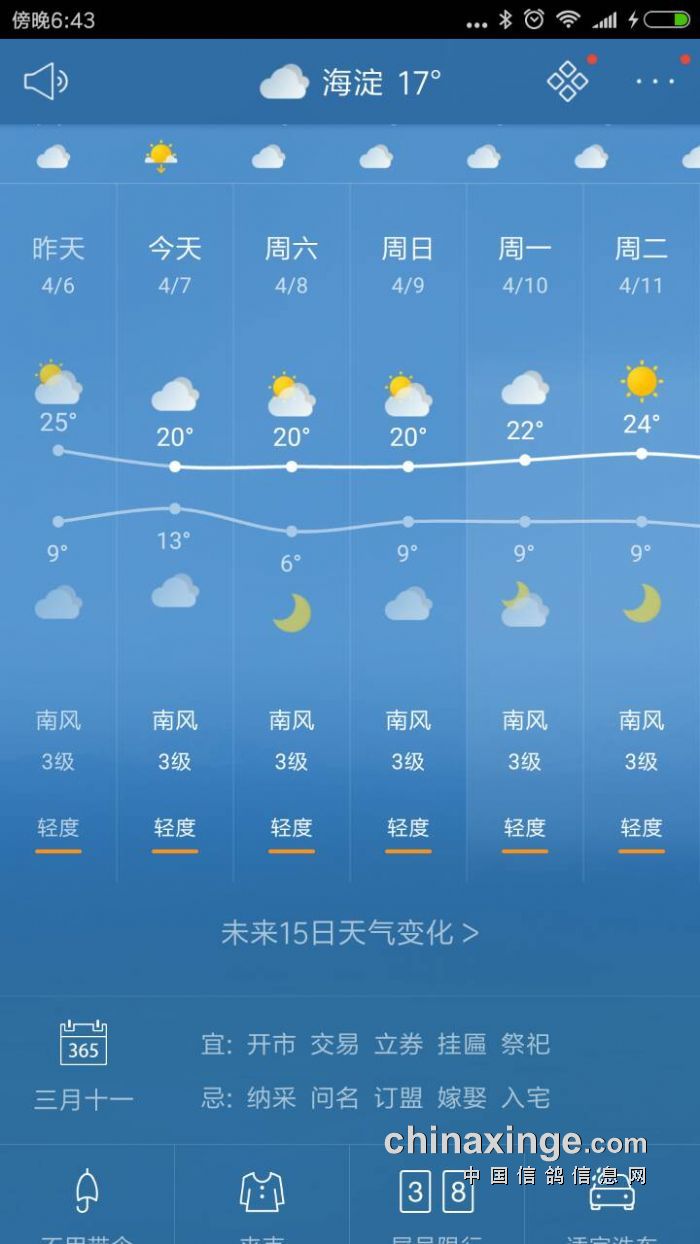View 未来15日天气变化 forecast
The image size is (700, 1244).
(350, 933)
